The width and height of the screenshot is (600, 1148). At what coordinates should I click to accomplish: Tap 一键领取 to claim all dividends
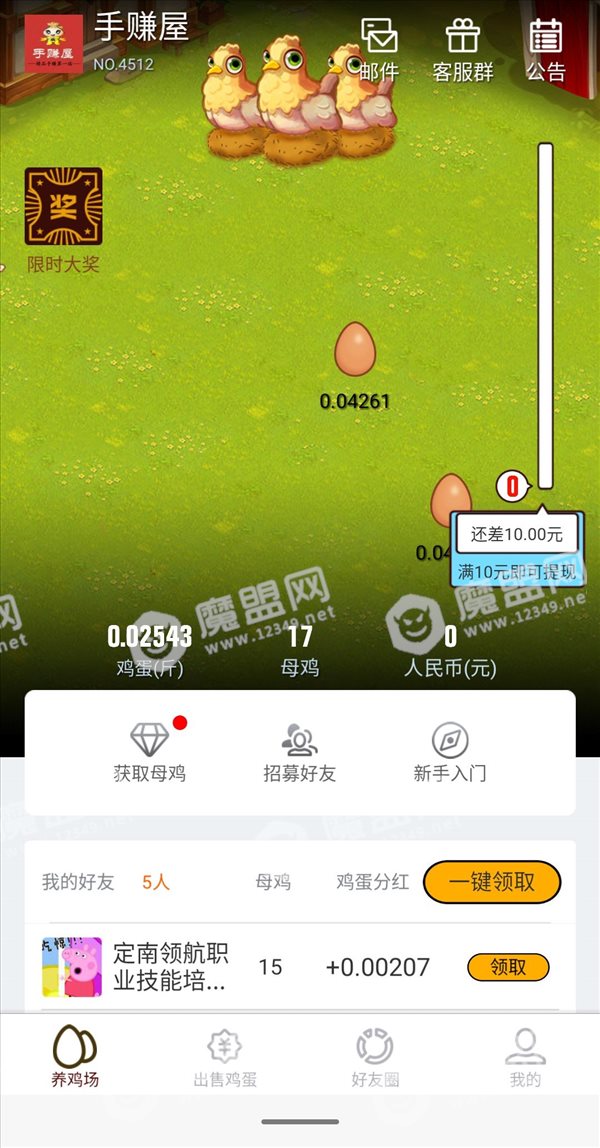pos(492,882)
